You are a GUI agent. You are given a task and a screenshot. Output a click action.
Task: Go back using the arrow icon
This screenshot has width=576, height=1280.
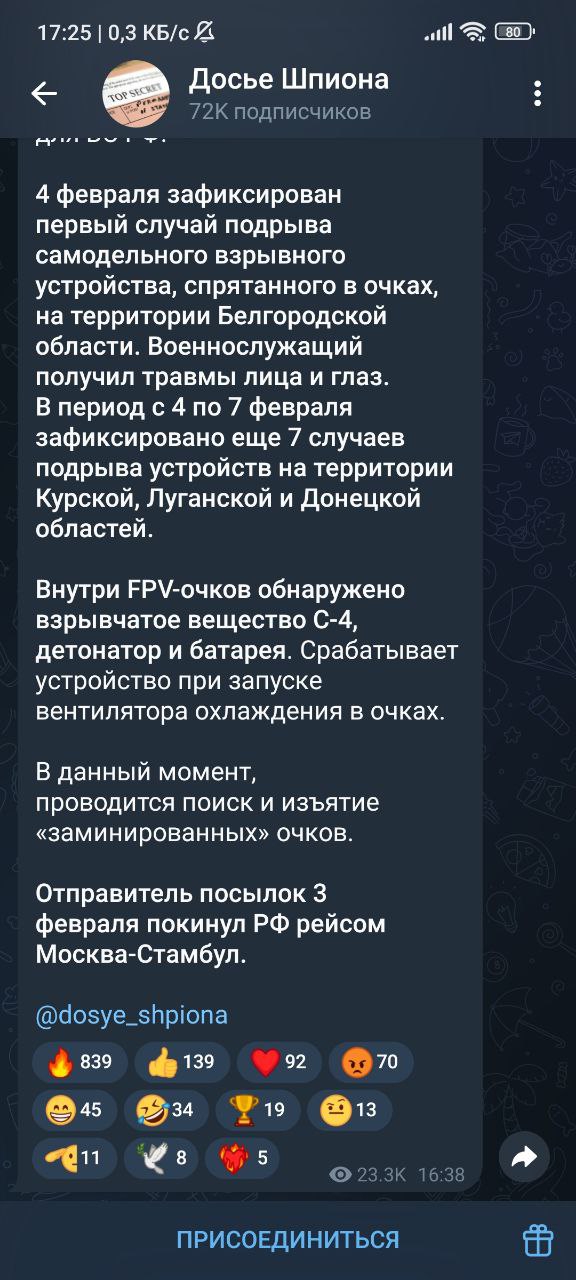click(x=44, y=94)
